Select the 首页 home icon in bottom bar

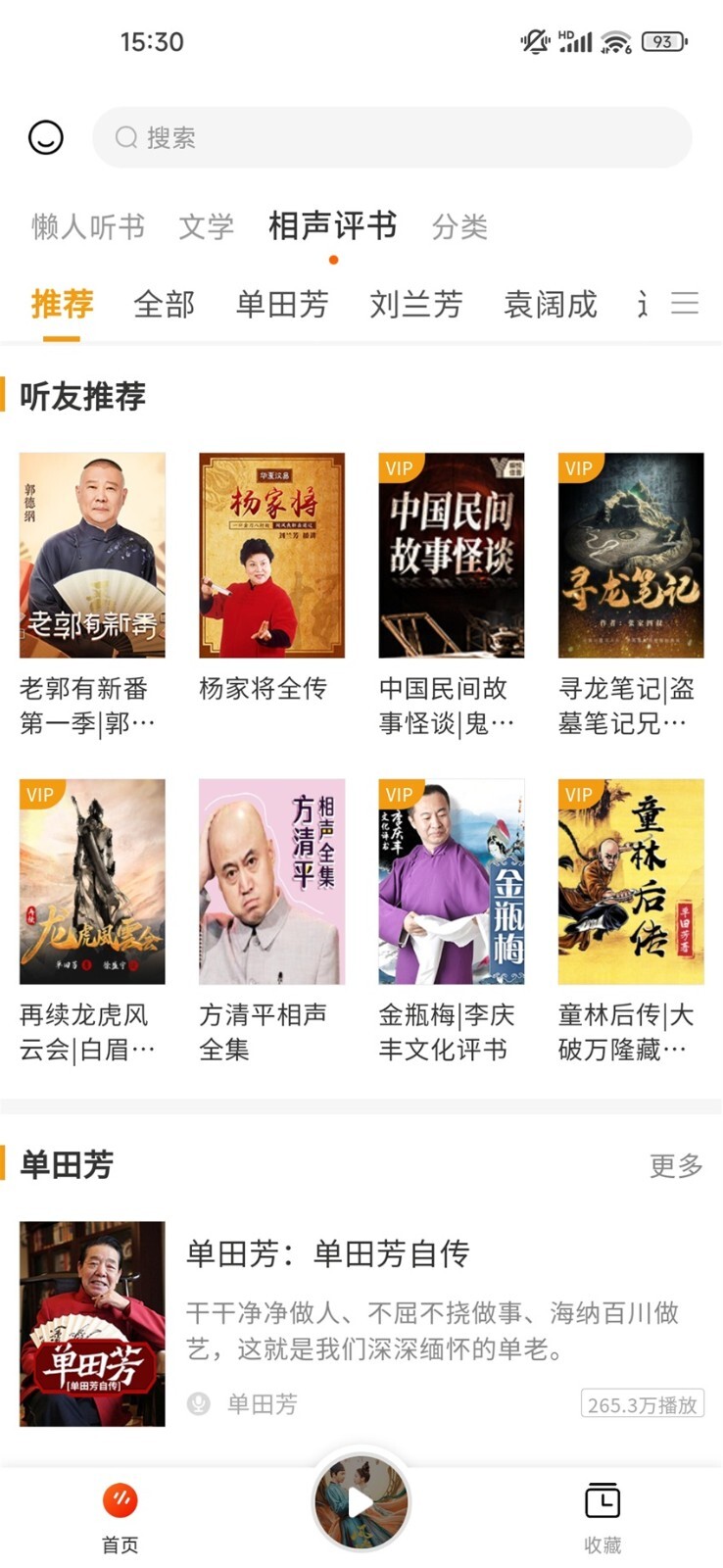[x=119, y=1498]
